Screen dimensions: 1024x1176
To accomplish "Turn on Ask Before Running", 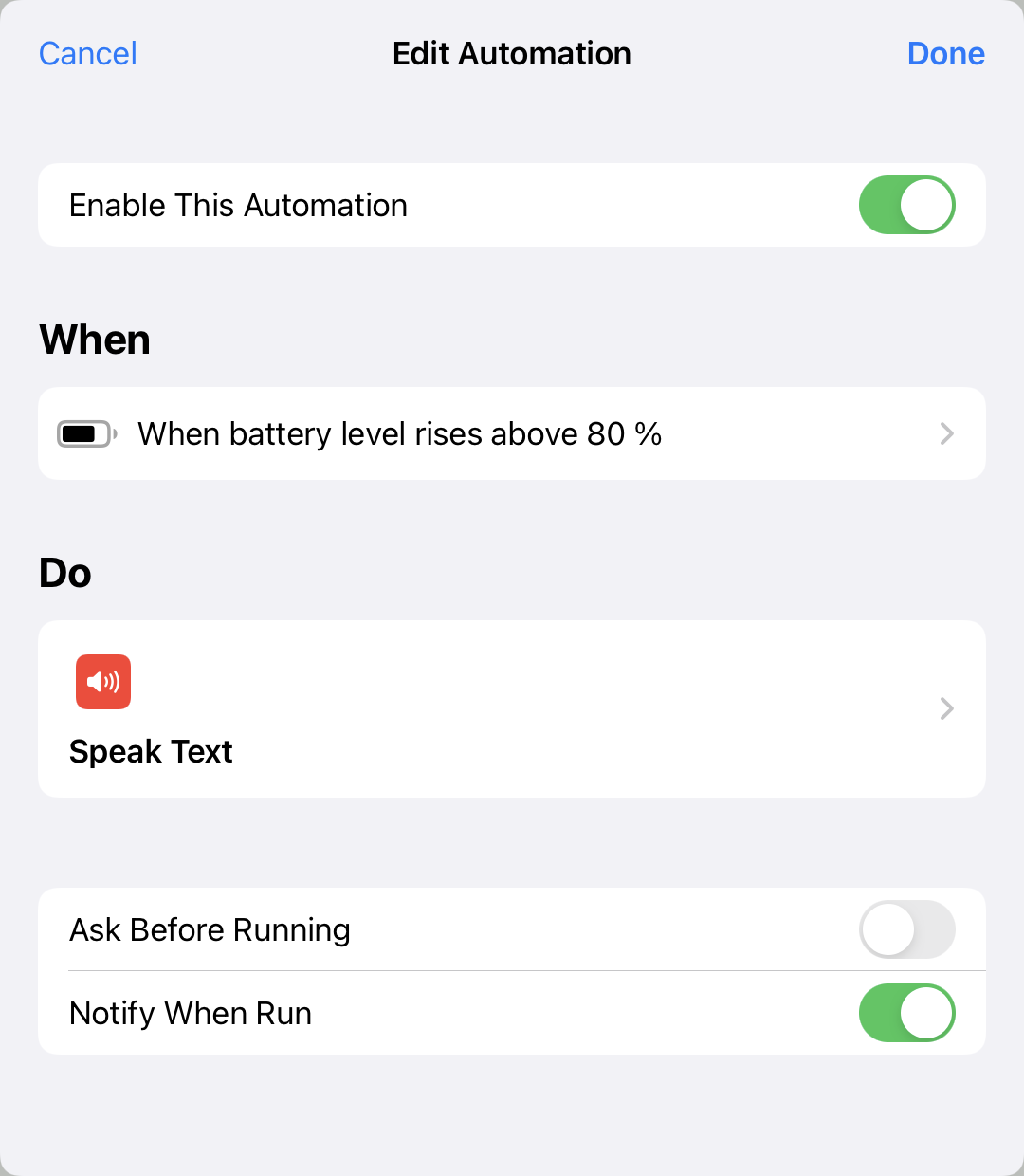I will [x=906, y=929].
